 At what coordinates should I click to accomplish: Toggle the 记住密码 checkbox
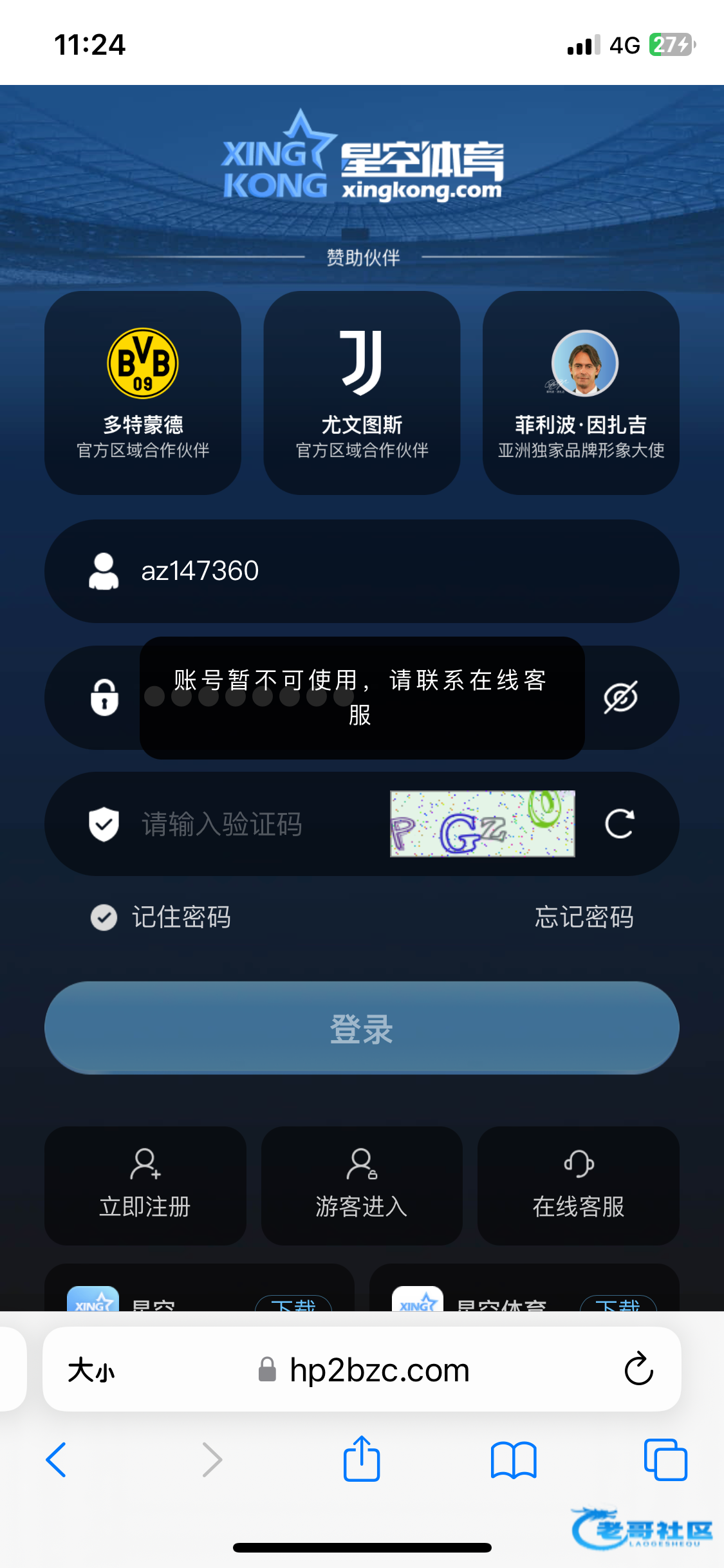point(104,917)
